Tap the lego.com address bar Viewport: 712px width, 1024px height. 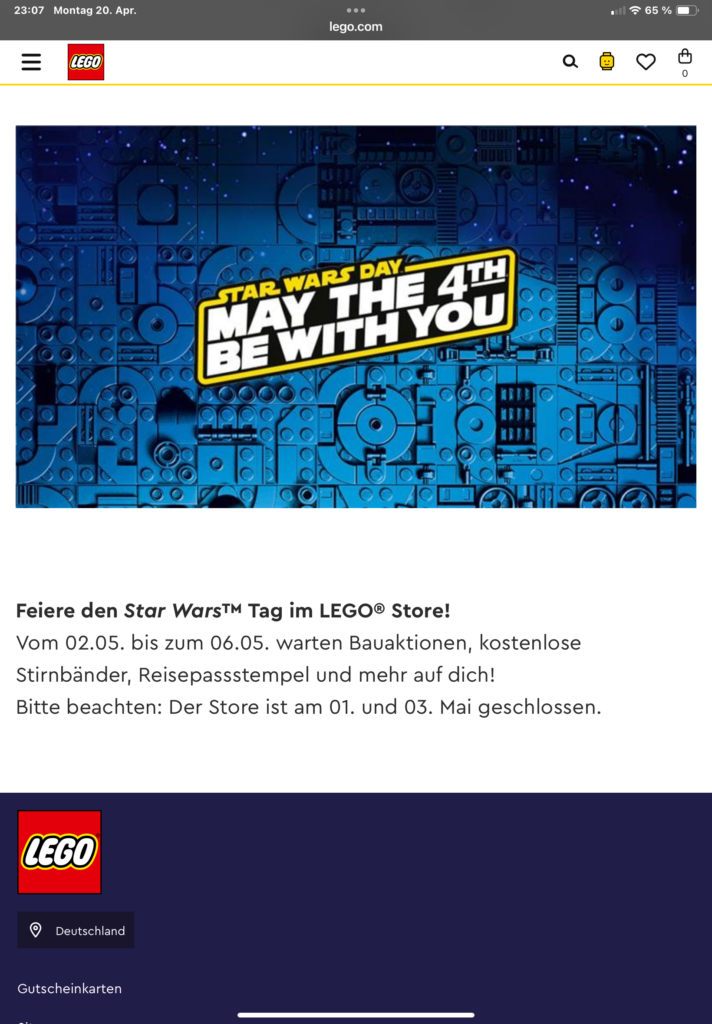356,27
